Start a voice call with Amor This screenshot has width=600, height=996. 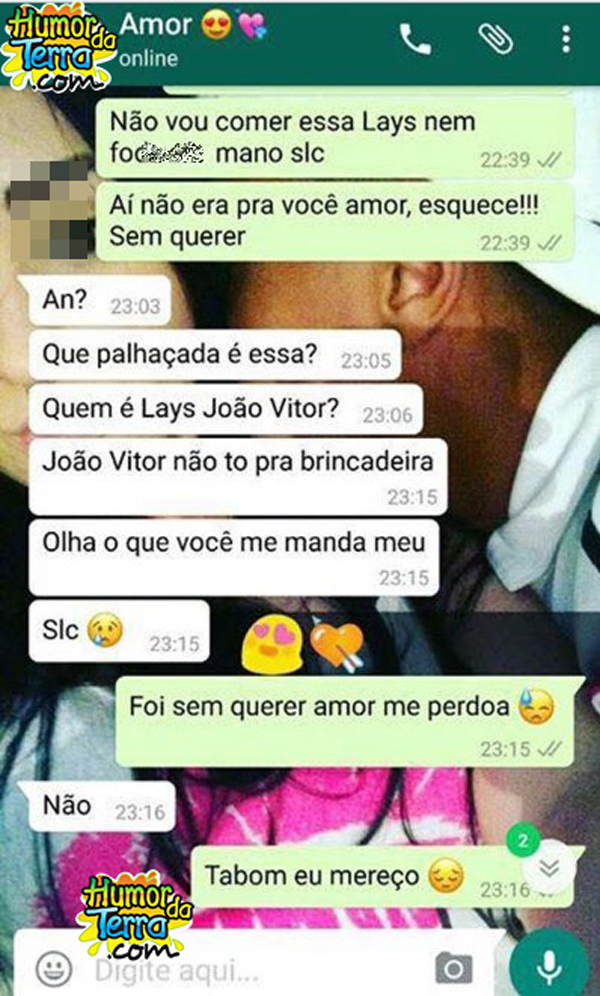(413, 39)
